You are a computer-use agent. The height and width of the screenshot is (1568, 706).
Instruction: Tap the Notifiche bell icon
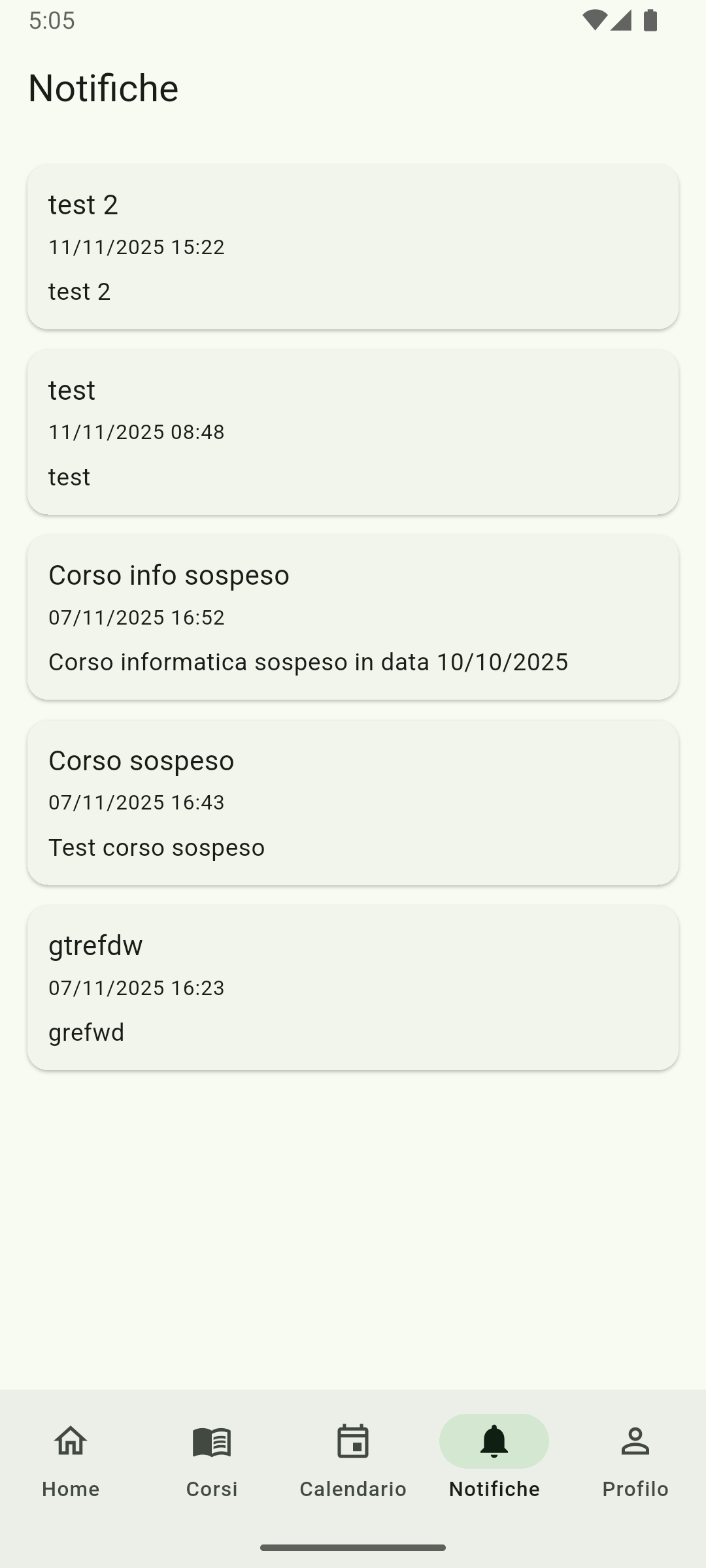494,1441
